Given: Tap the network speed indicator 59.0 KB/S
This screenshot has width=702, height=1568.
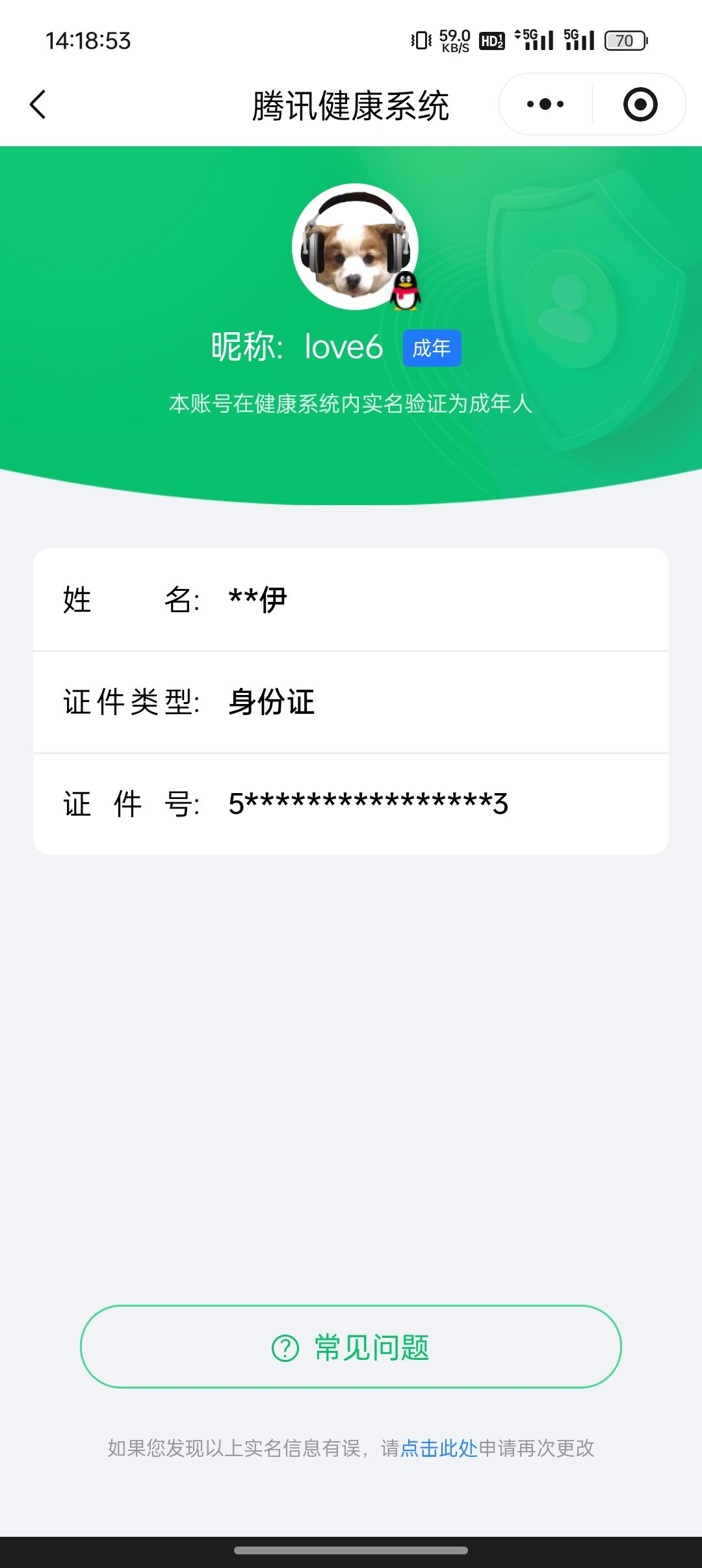Looking at the screenshot, I should 454,40.
